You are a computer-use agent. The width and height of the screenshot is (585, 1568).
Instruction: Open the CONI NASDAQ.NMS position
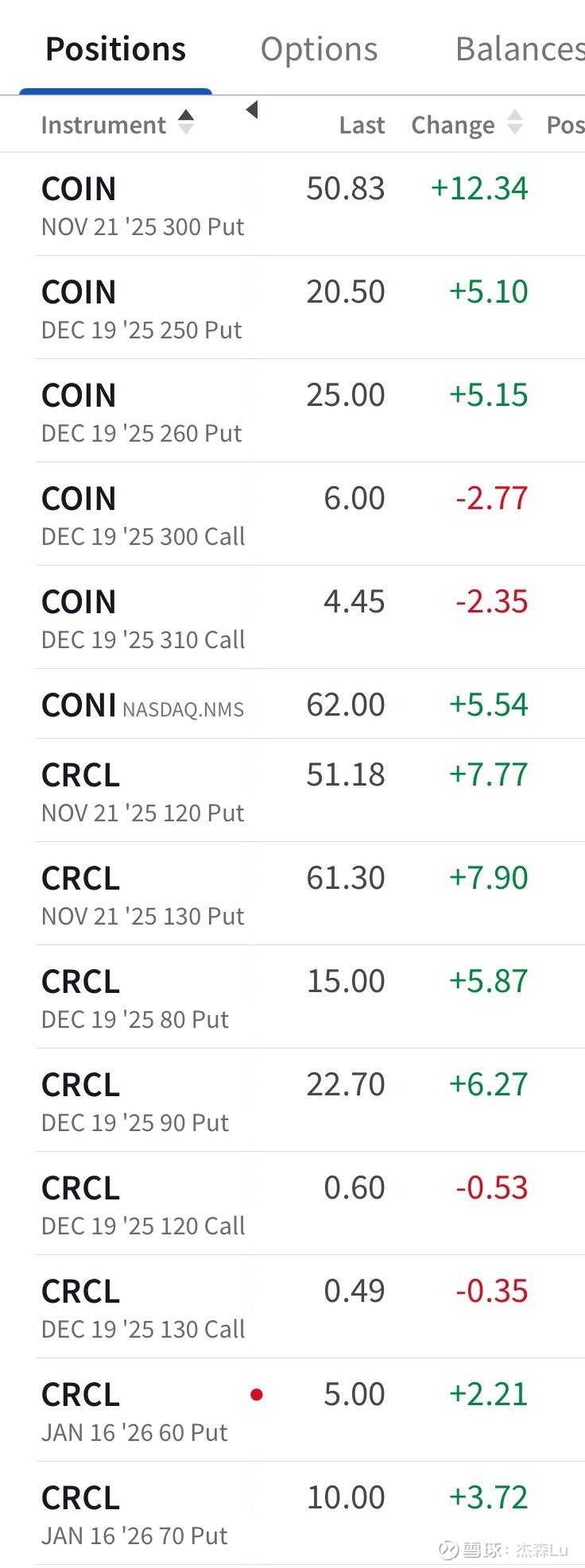pos(143,705)
